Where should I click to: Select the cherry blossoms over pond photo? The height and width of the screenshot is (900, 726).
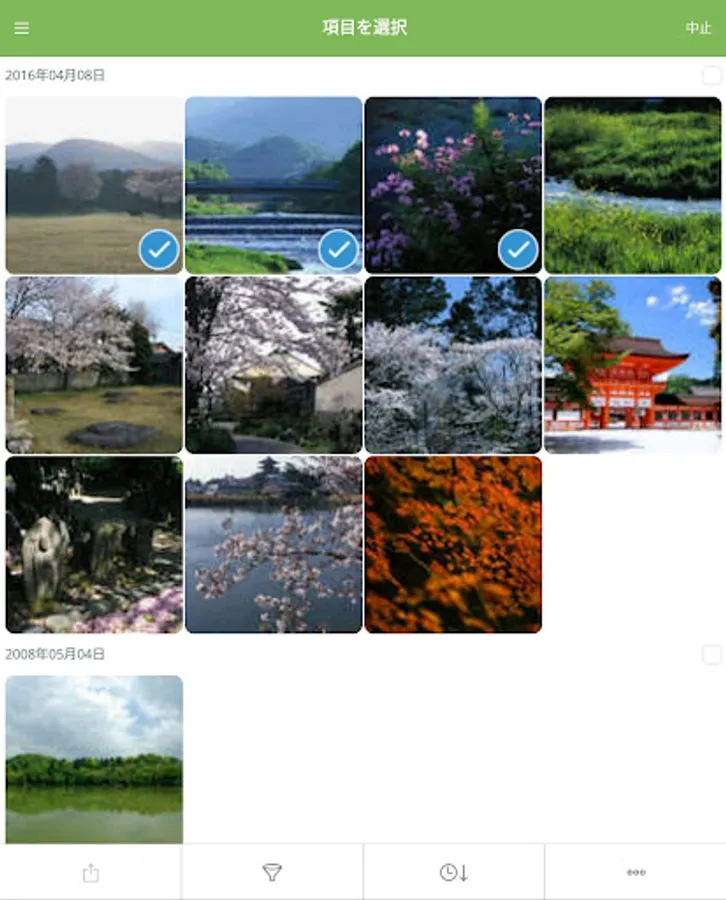(274, 545)
